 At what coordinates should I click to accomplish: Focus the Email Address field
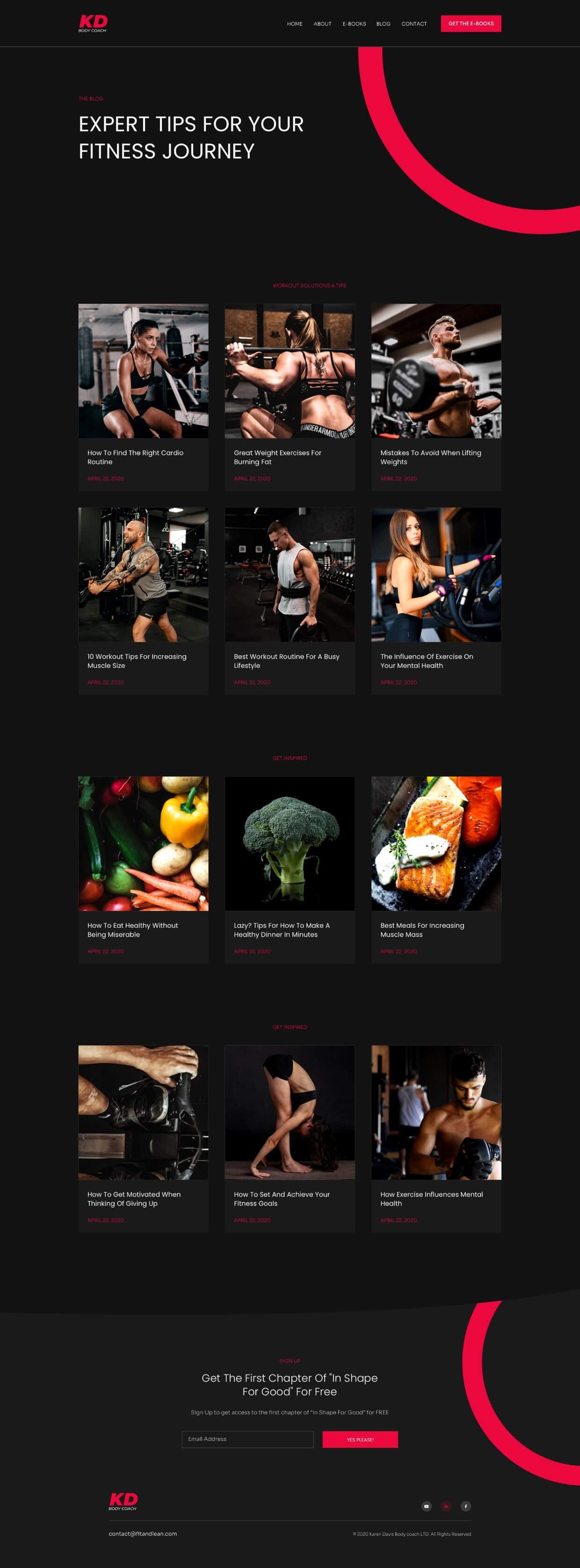(247, 1439)
